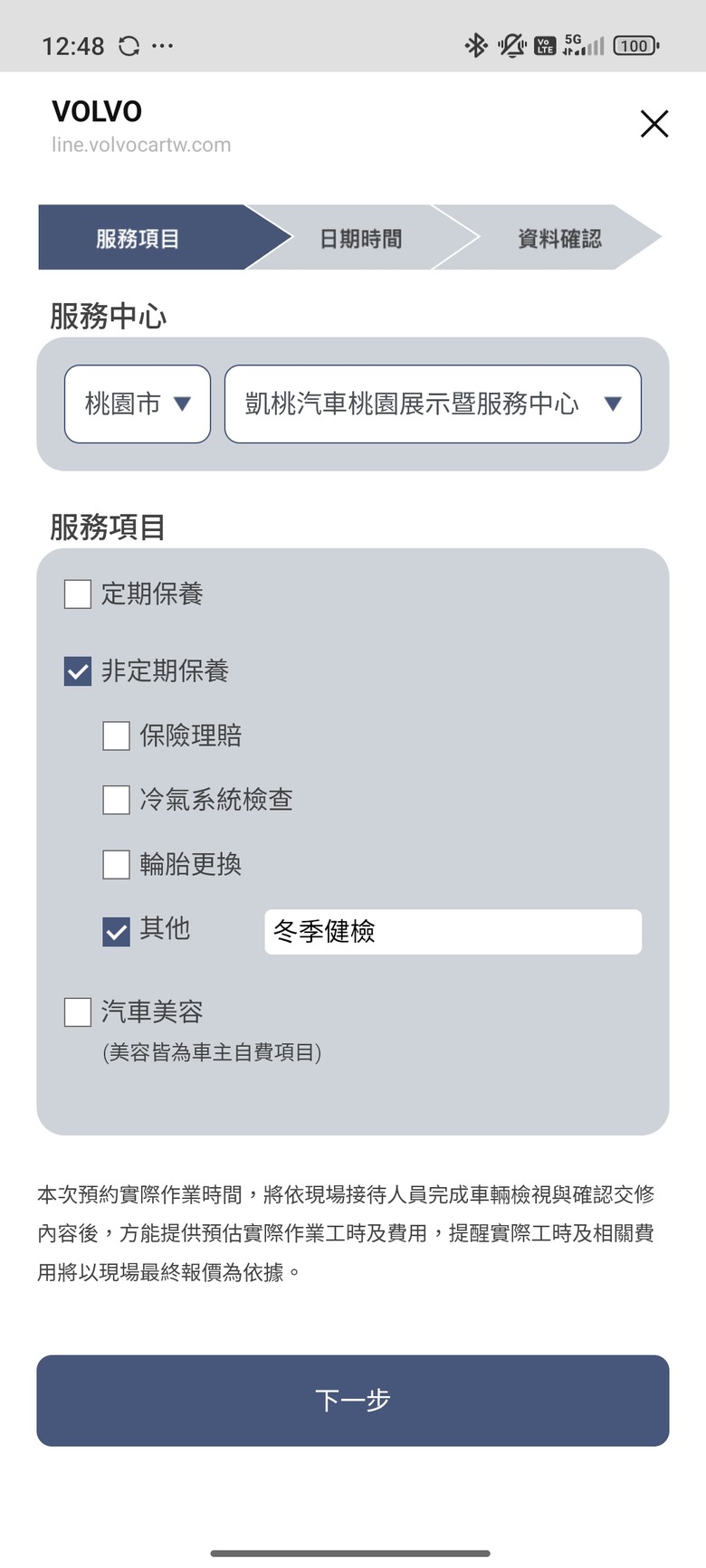Switch to the 資料確認 step tab

[558, 238]
